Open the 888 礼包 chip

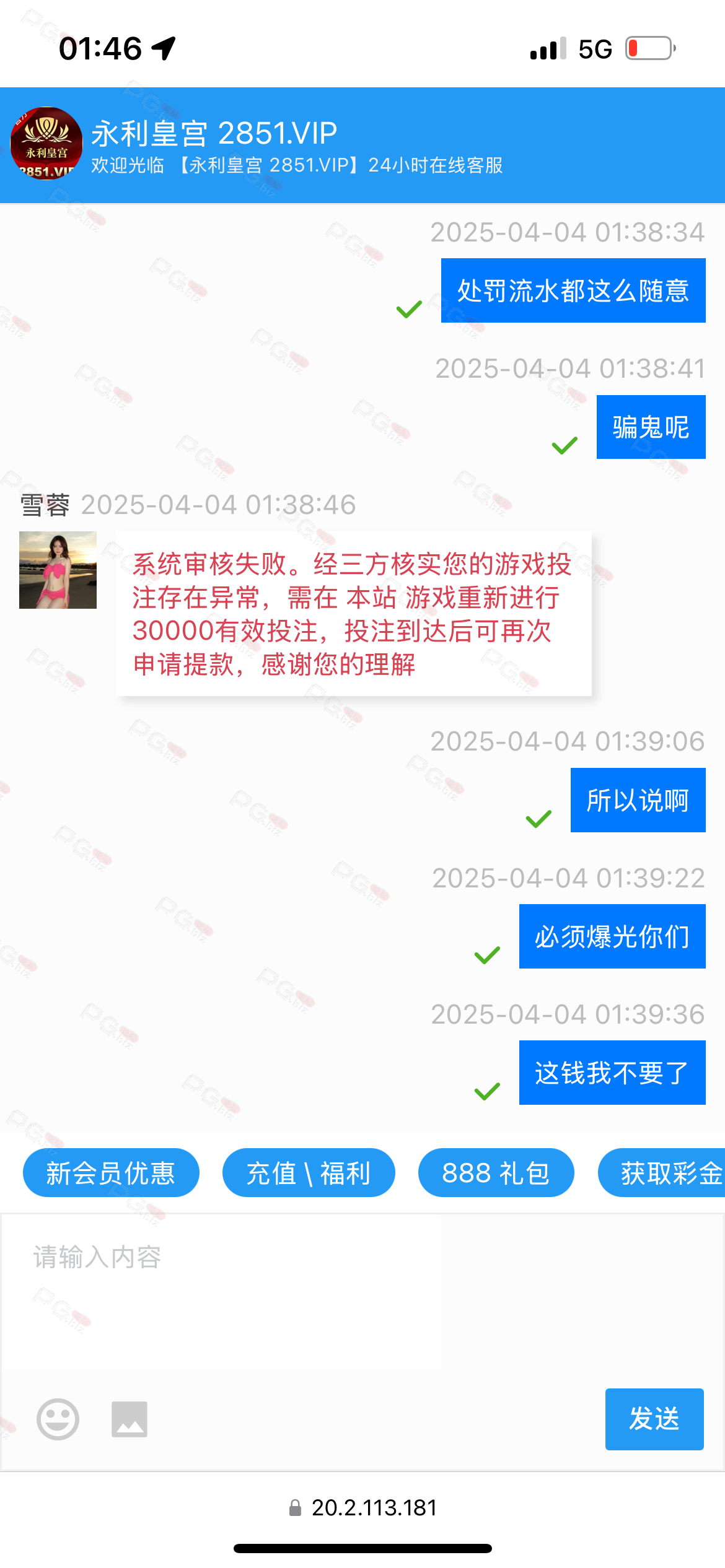(496, 1173)
